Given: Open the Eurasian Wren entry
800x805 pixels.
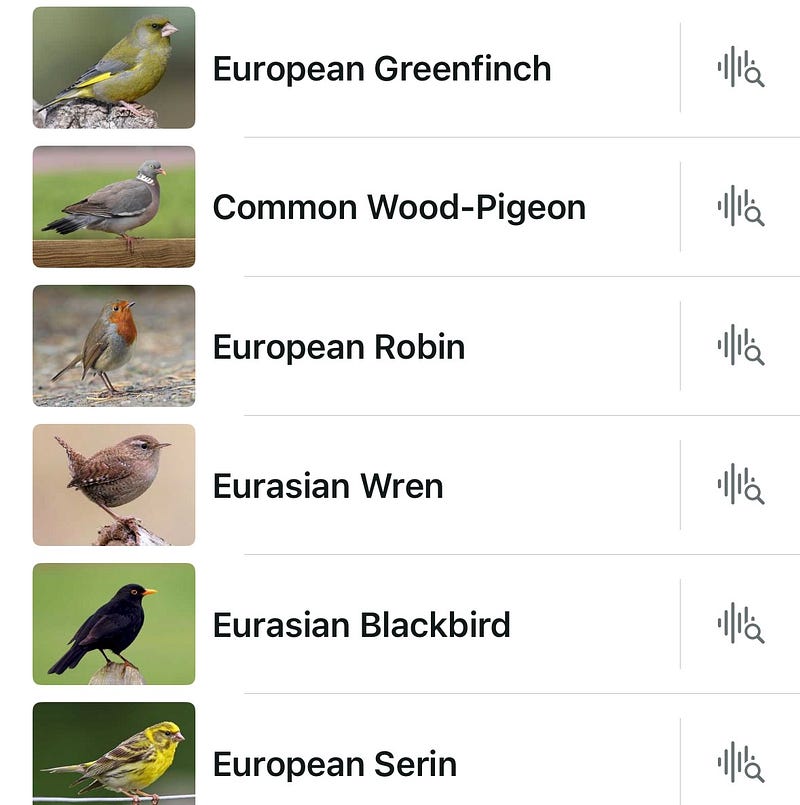Looking at the screenshot, I should pos(327,486).
